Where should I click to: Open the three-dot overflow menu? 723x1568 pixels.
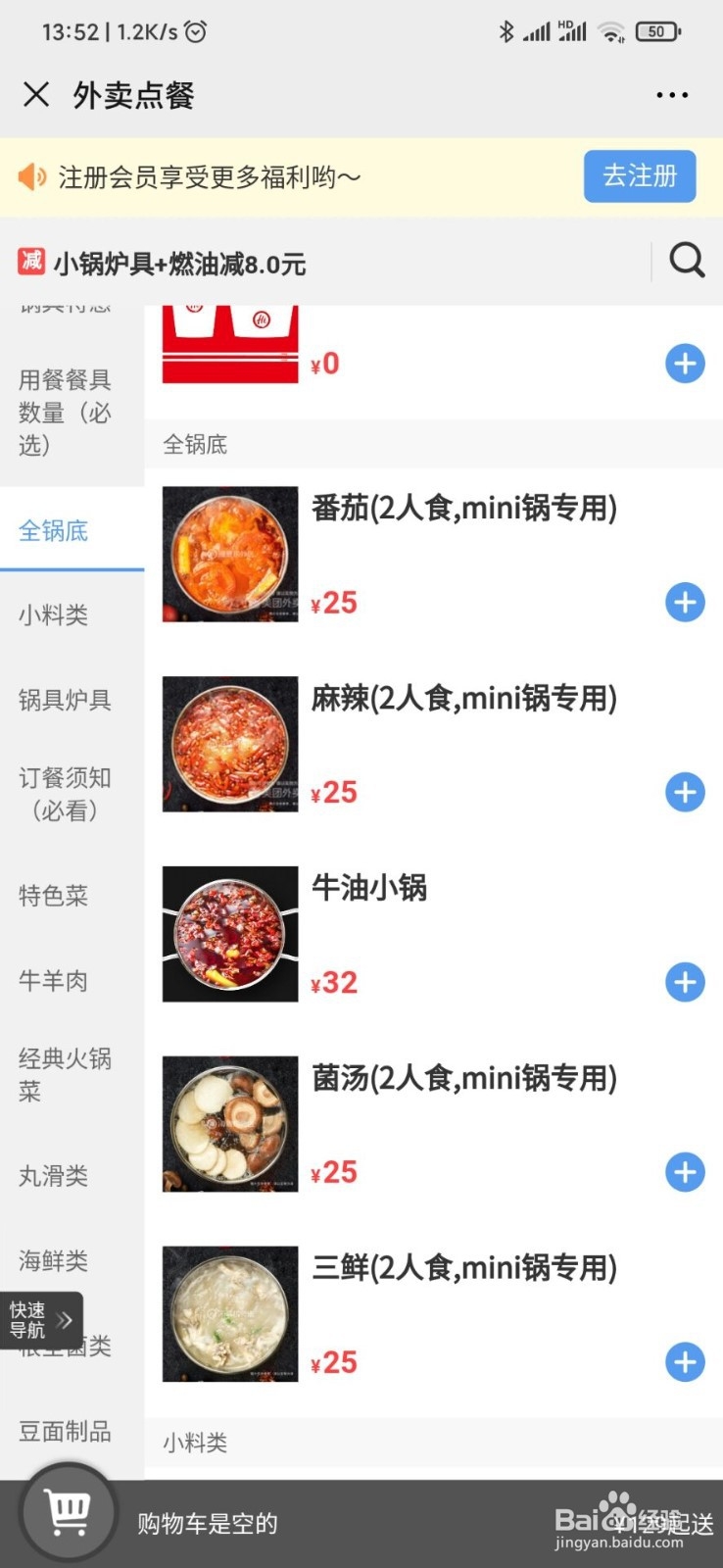[672, 95]
